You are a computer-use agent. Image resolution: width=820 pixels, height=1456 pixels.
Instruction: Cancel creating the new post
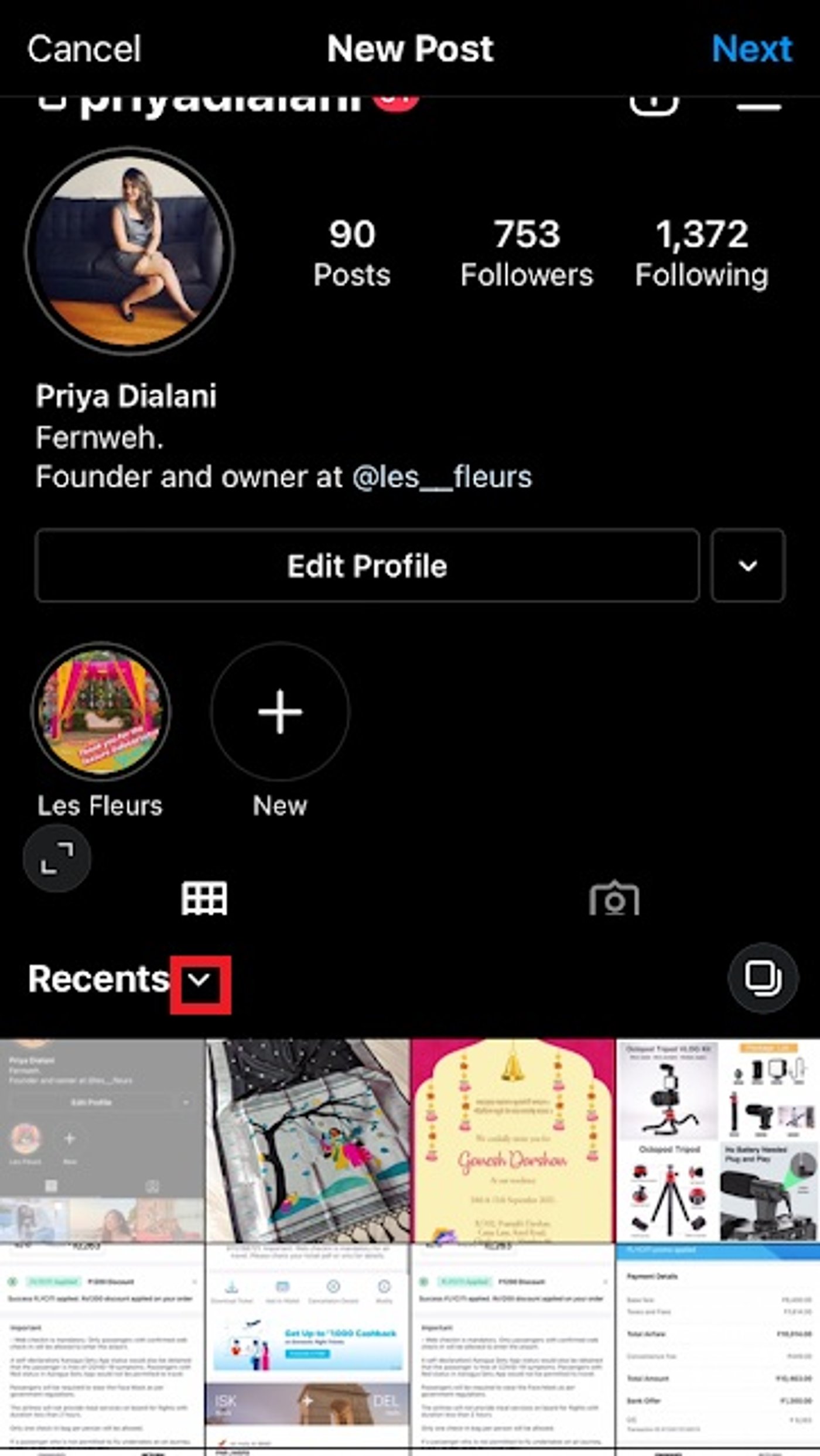[x=85, y=49]
